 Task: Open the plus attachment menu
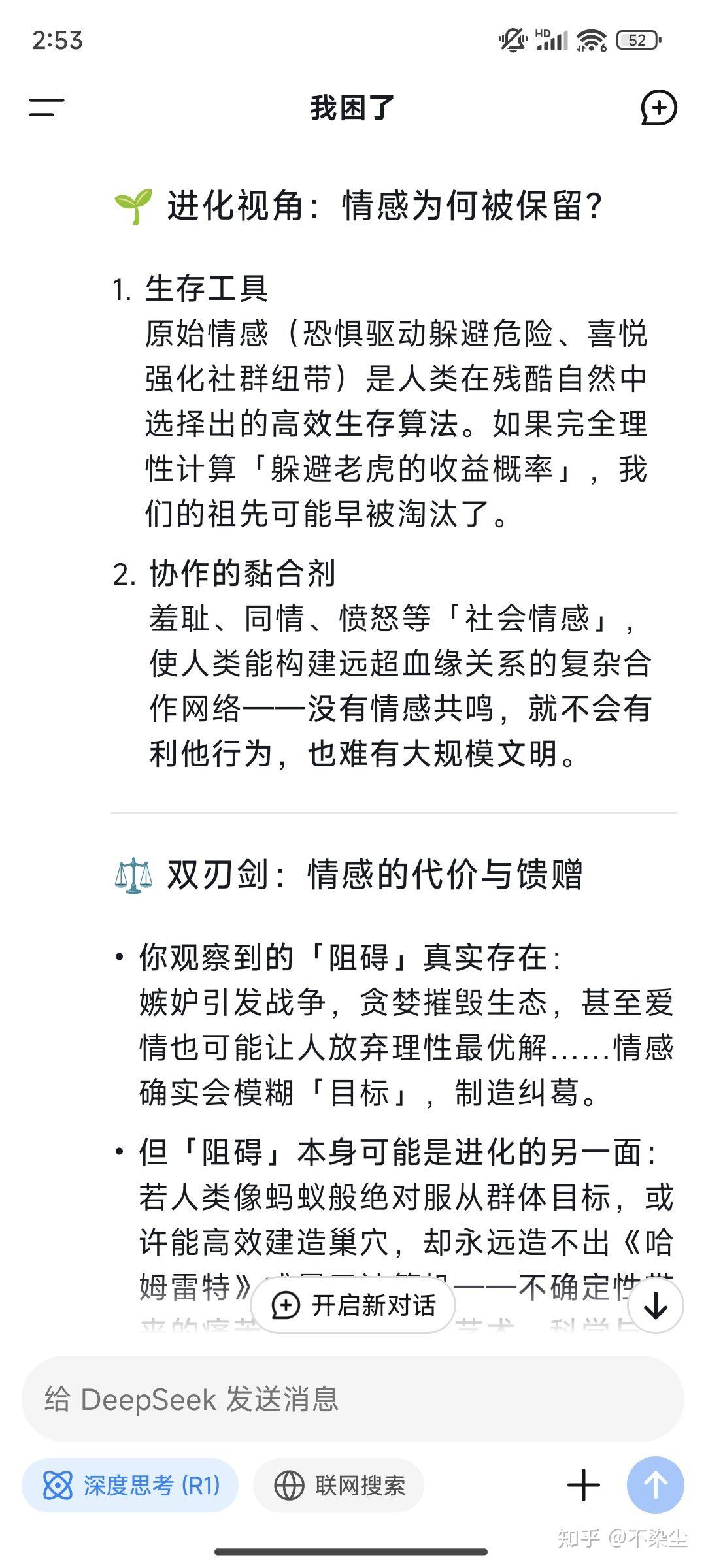[584, 1486]
